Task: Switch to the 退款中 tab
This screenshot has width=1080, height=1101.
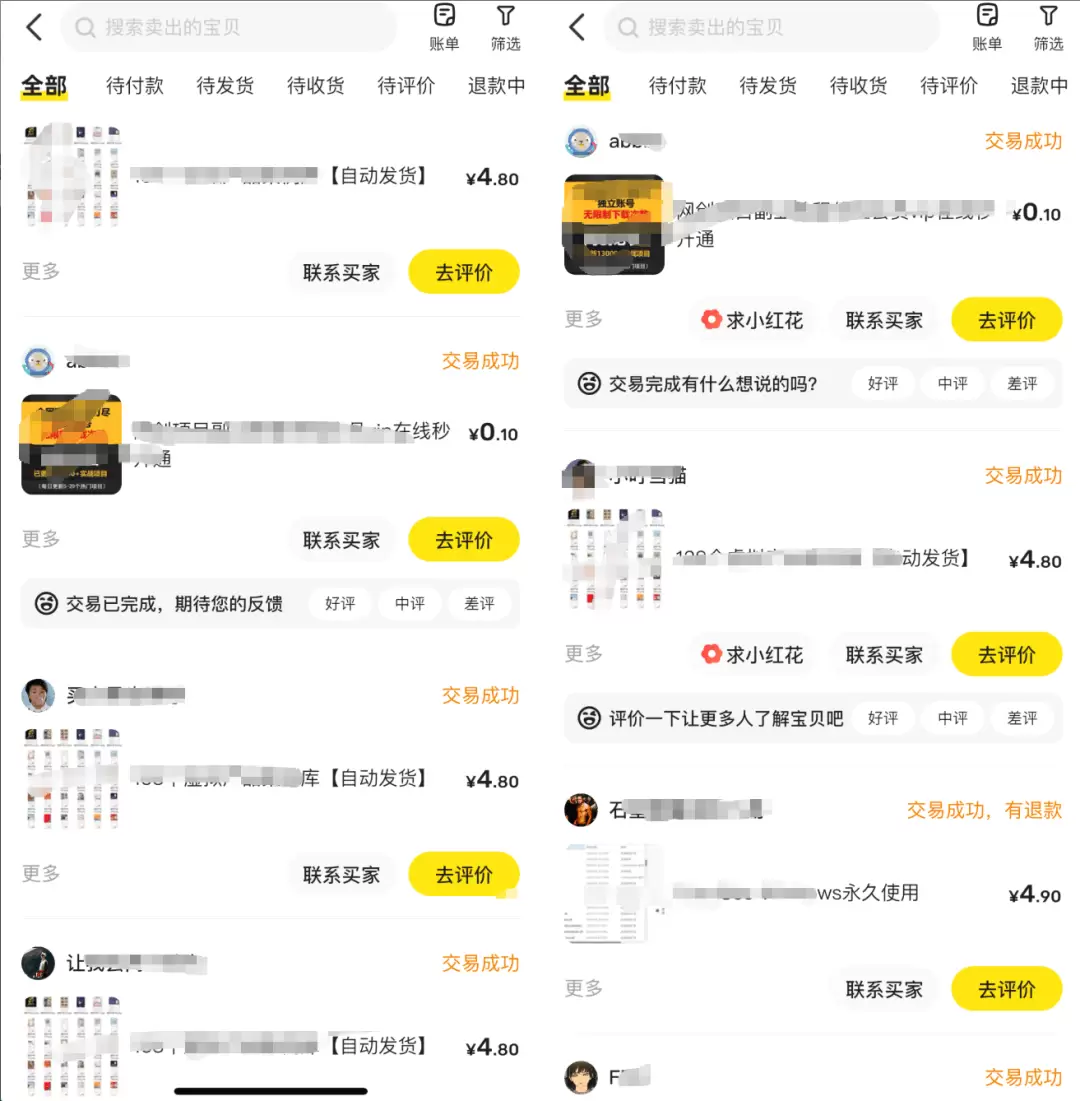Action: click(x=495, y=87)
